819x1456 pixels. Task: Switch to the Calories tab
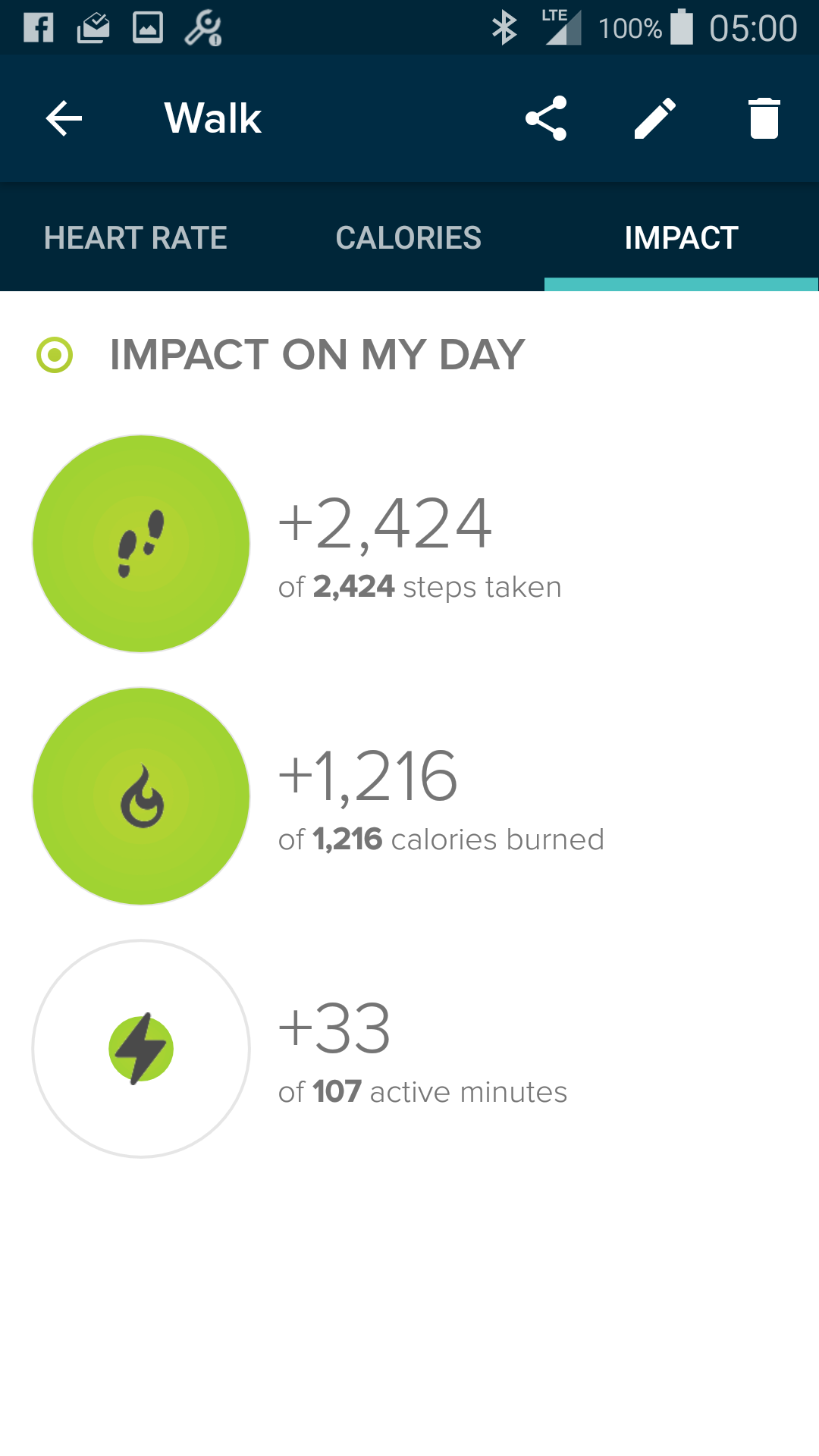(408, 238)
